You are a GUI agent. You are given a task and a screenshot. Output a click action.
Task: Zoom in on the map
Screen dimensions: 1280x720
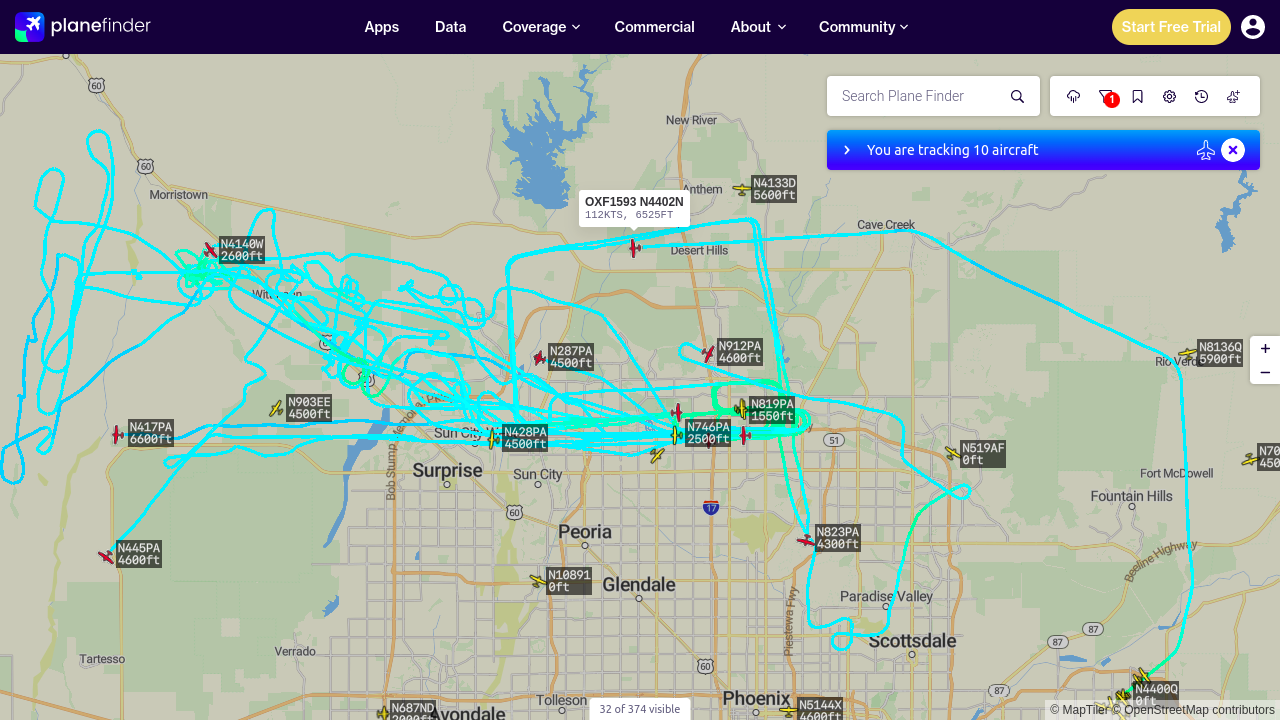coord(1265,348)
